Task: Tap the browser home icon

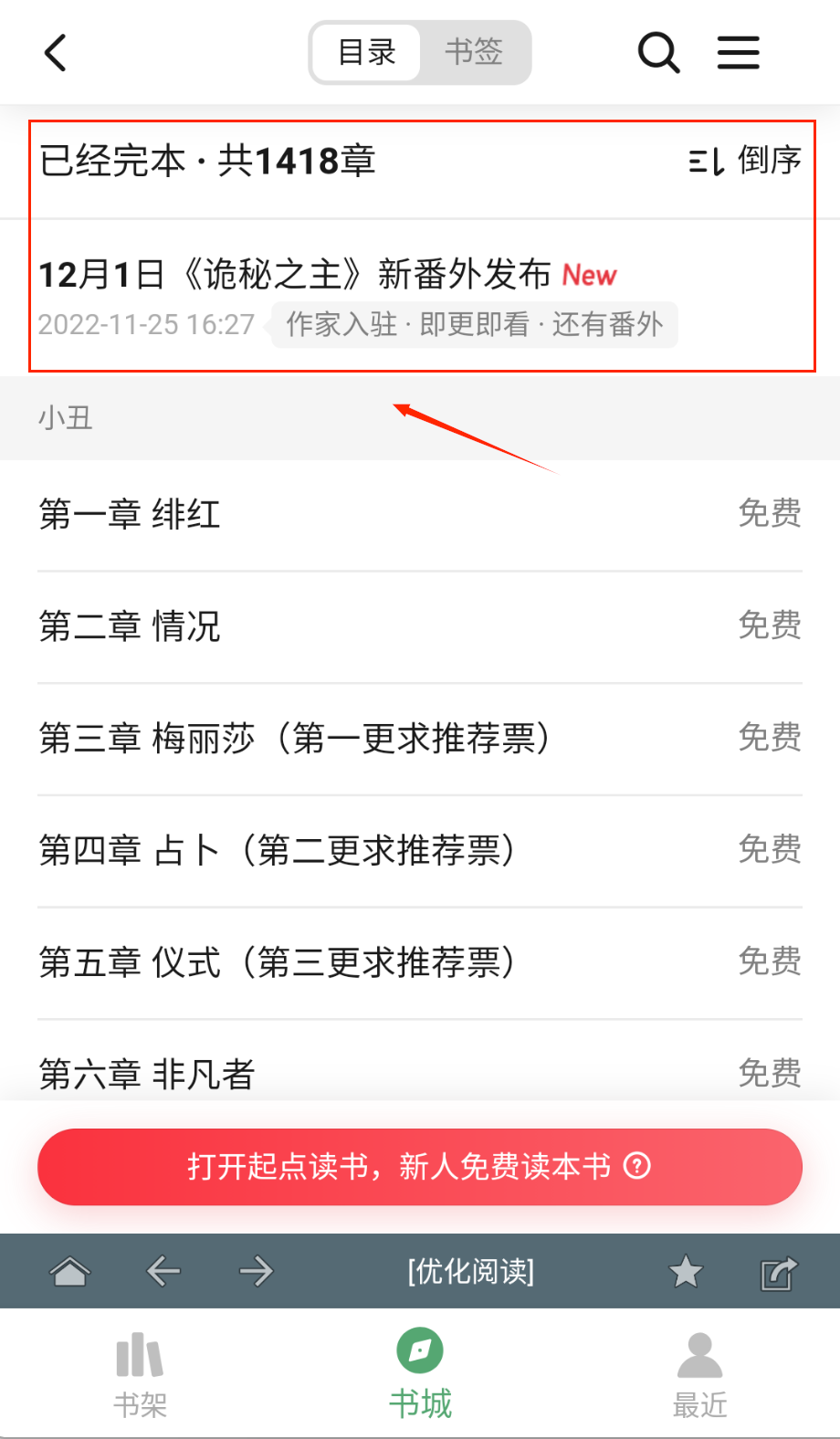Action: pos(69,1271)
